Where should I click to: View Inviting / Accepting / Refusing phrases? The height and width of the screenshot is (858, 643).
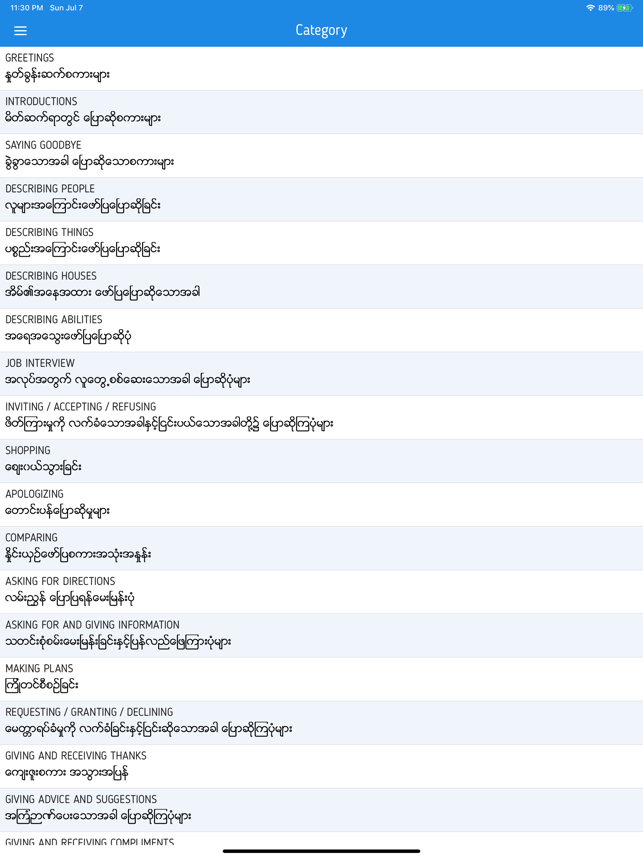pyautogui.click(x=321, y=416)
